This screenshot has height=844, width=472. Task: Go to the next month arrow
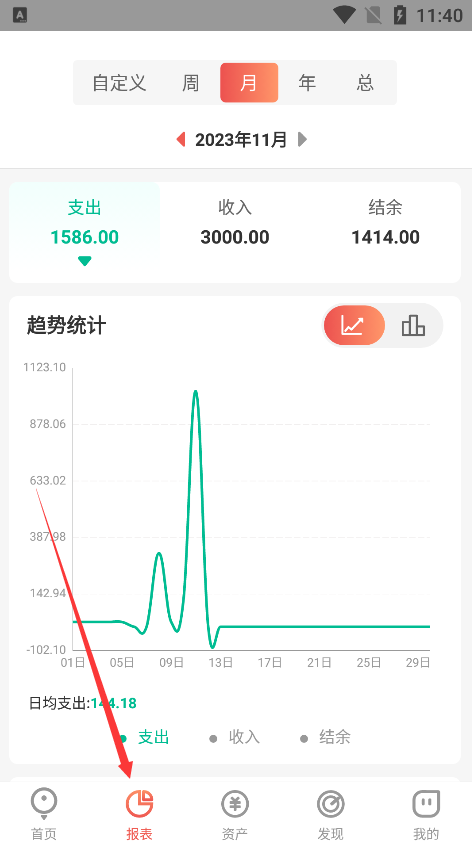coord(302,140)
